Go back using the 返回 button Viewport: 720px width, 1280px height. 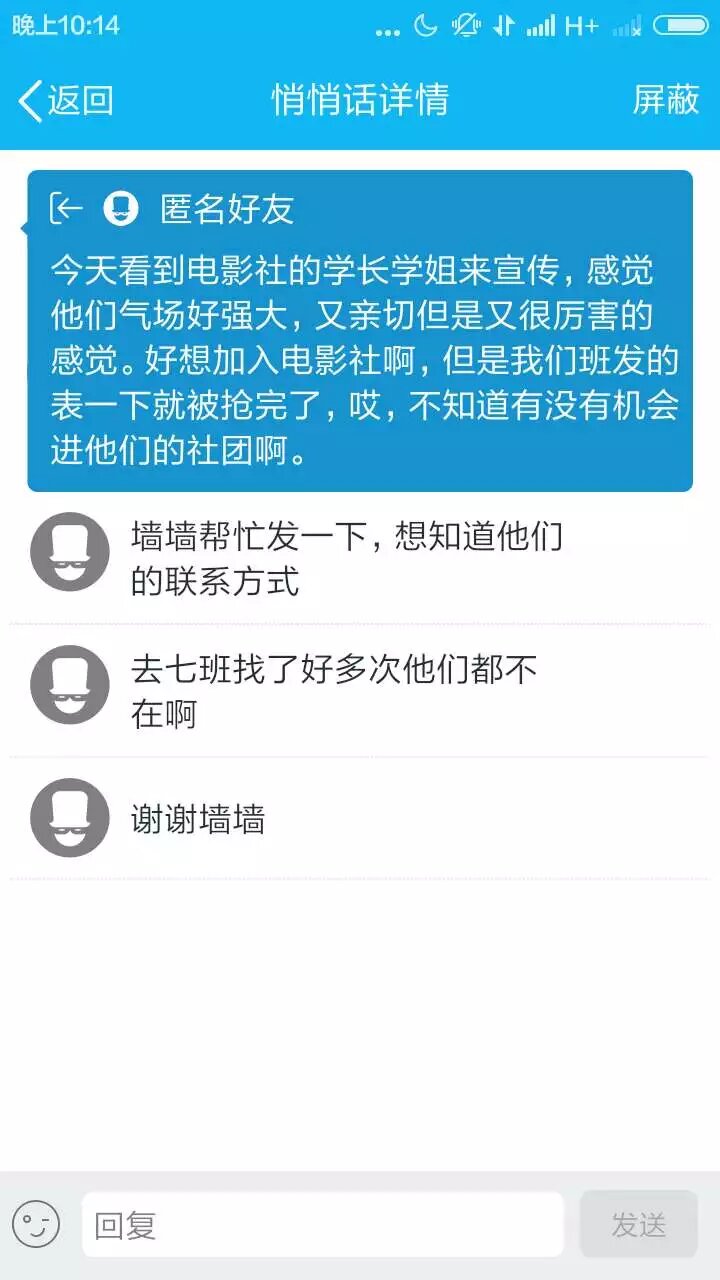(x=66, y=100)
